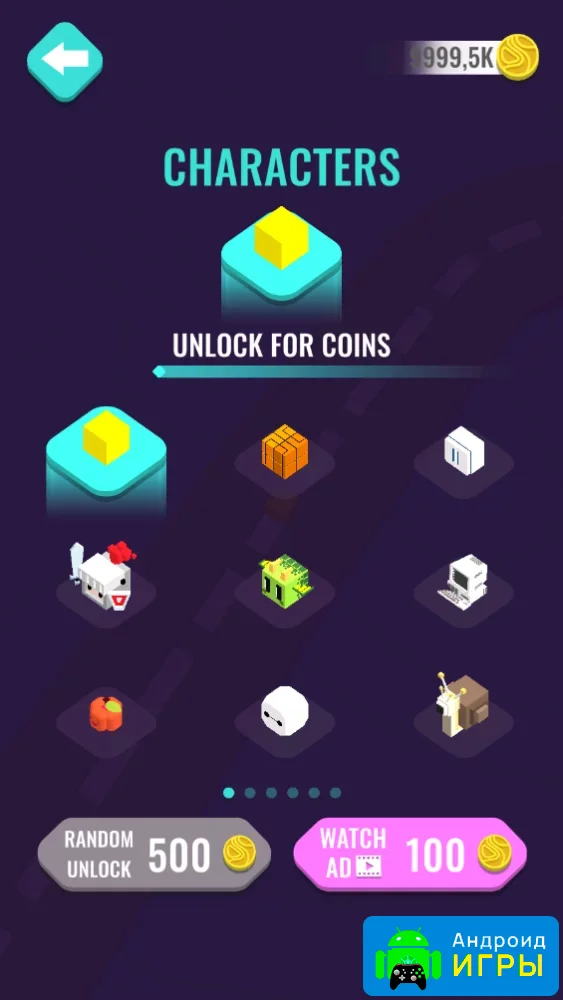Select the white round robot character

285,711
